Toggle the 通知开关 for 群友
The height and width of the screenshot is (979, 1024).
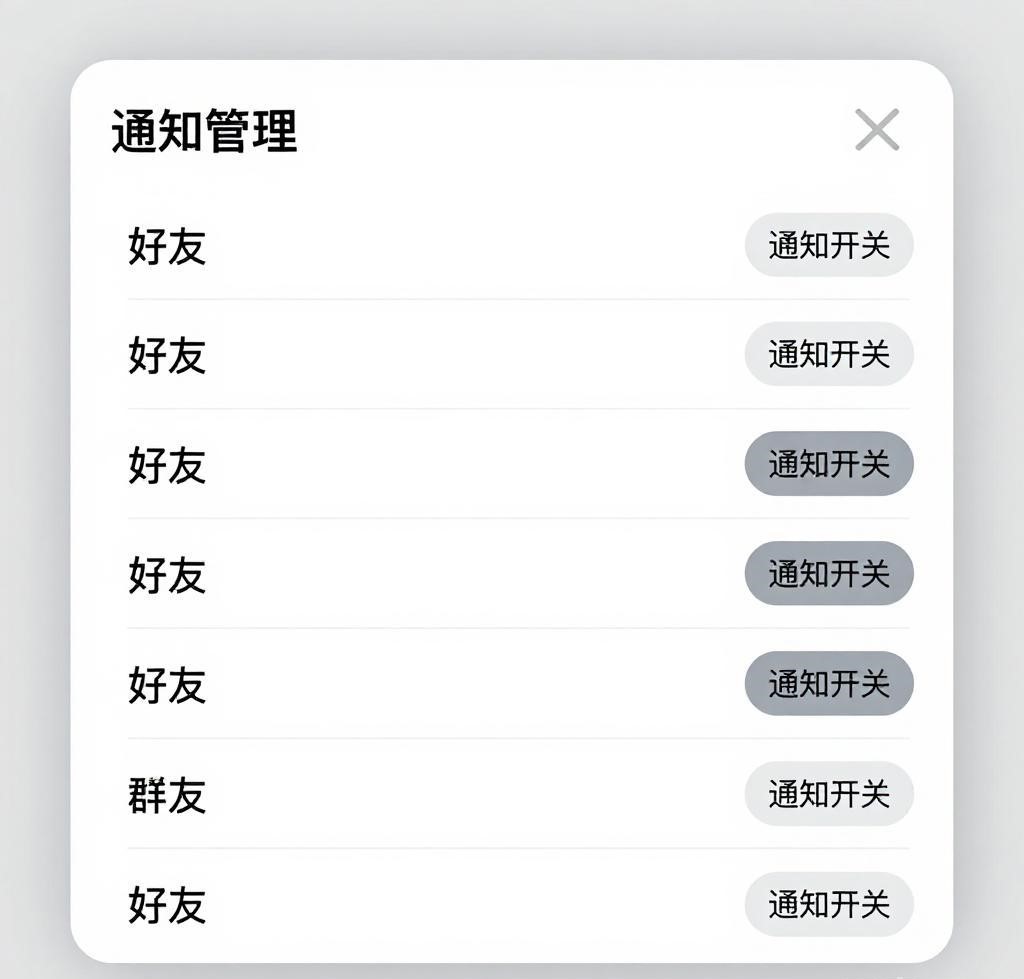[x=828, y=794]
